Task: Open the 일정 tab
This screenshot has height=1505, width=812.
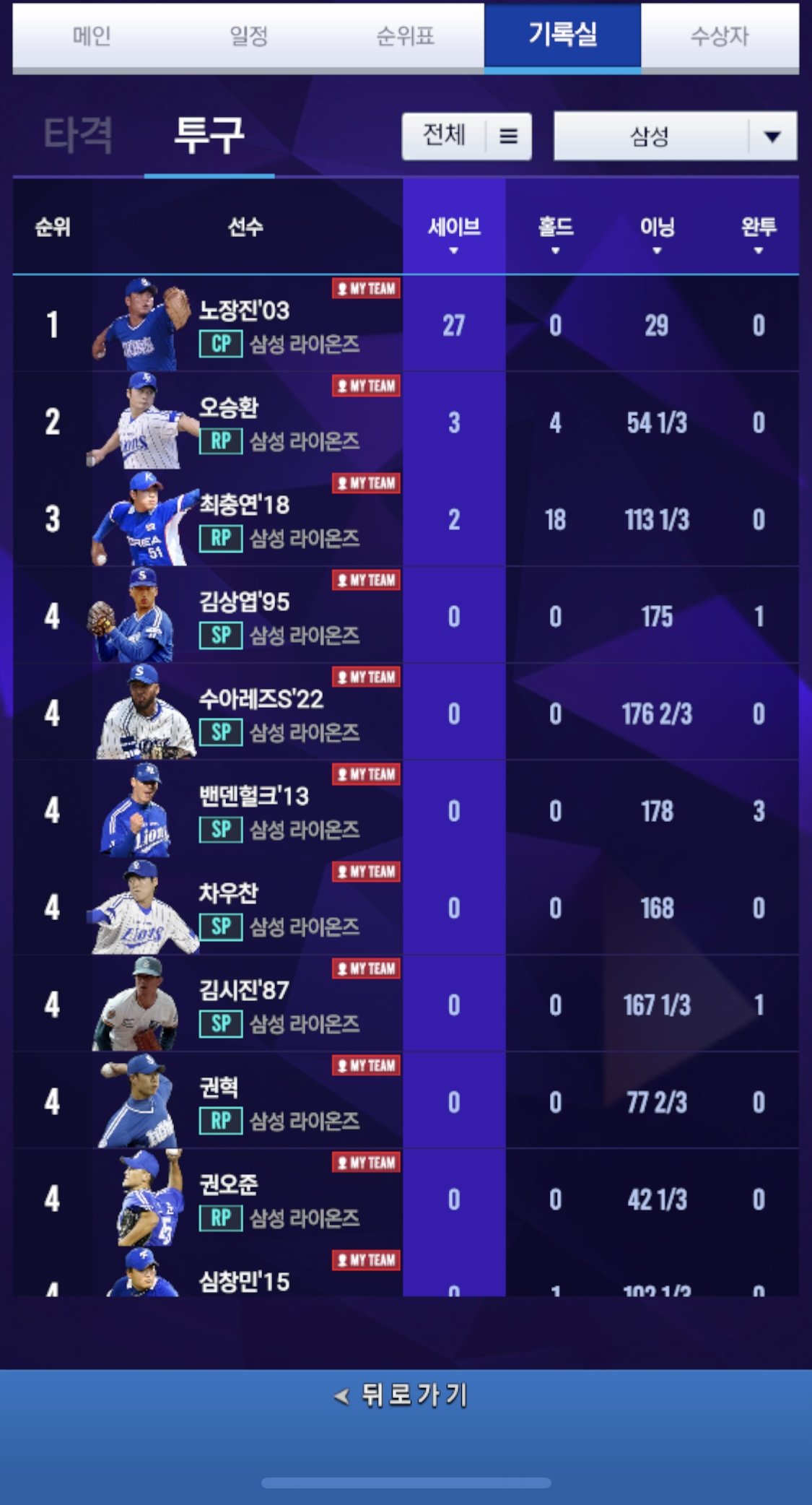Action: click(248, 35)
